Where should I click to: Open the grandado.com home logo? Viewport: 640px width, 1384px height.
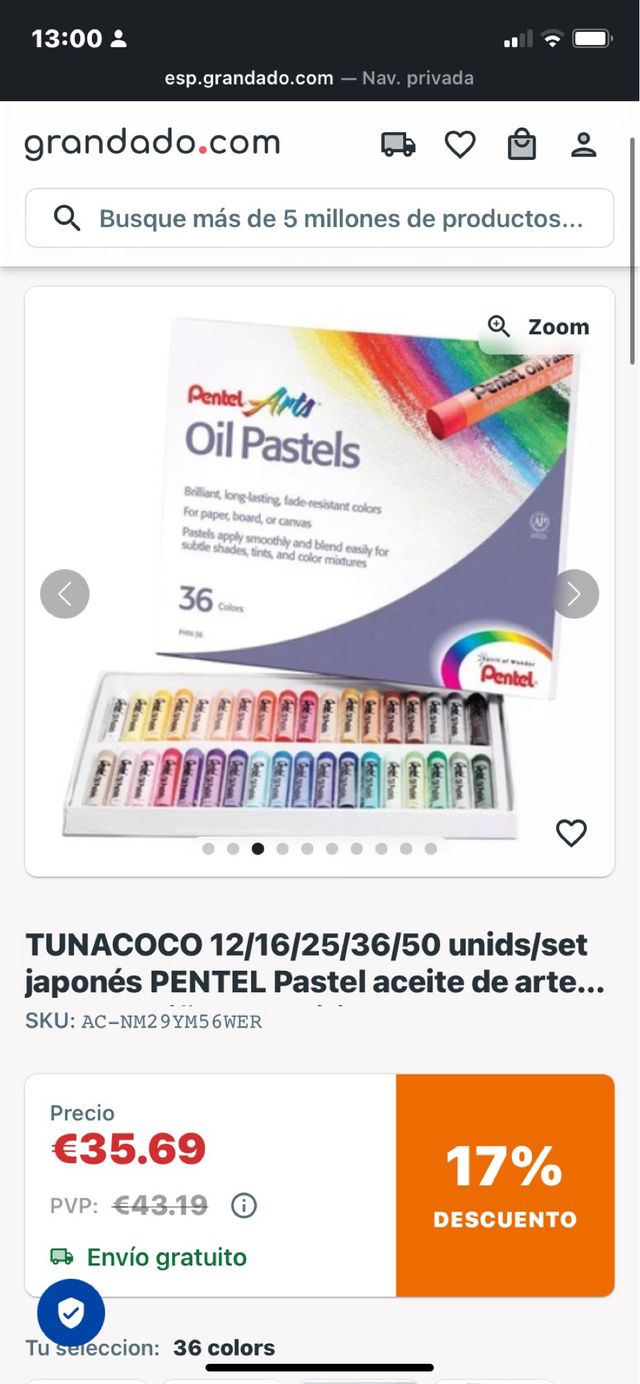coord(152,144)
